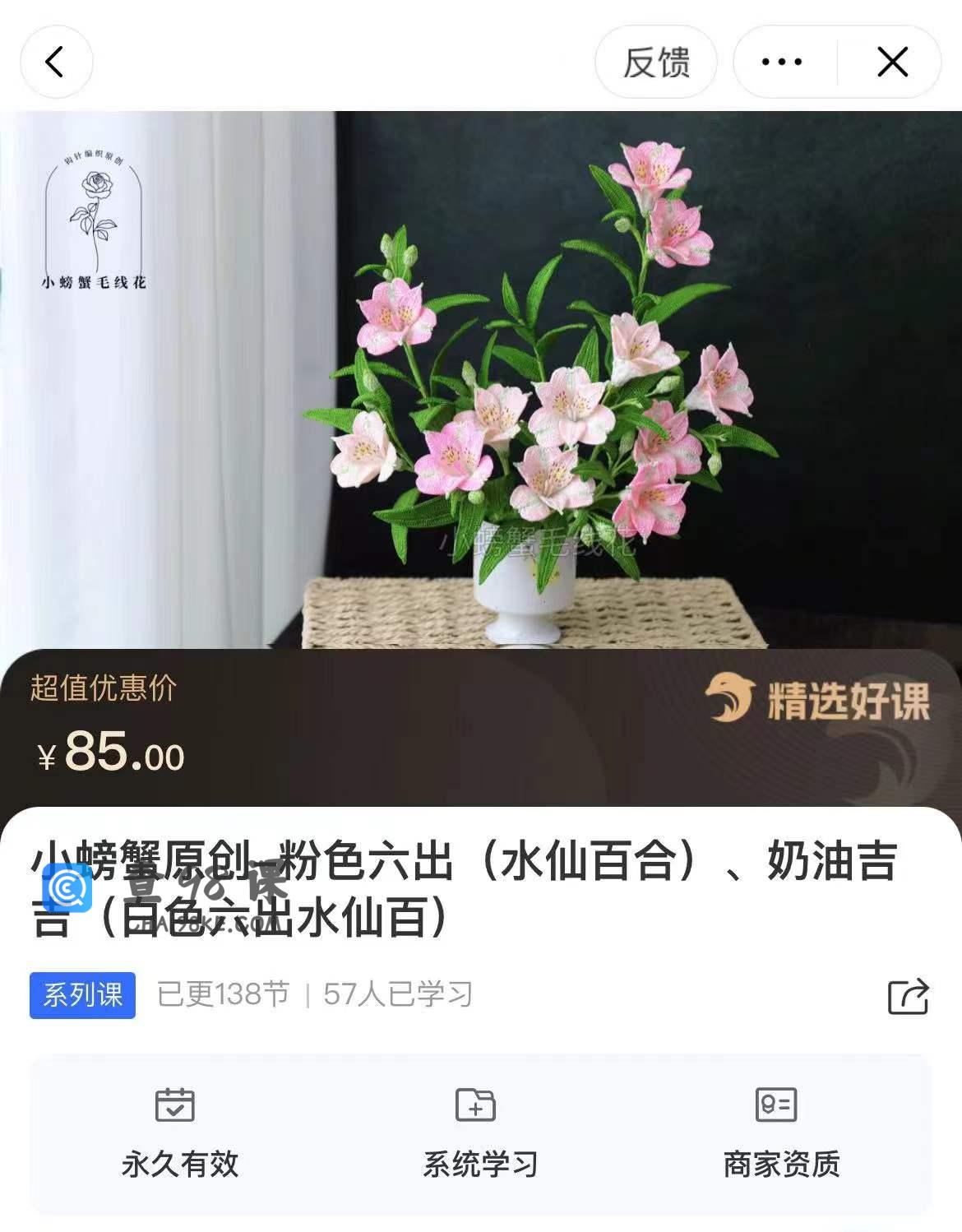Open the three-dot more options menu

point(782,63)
